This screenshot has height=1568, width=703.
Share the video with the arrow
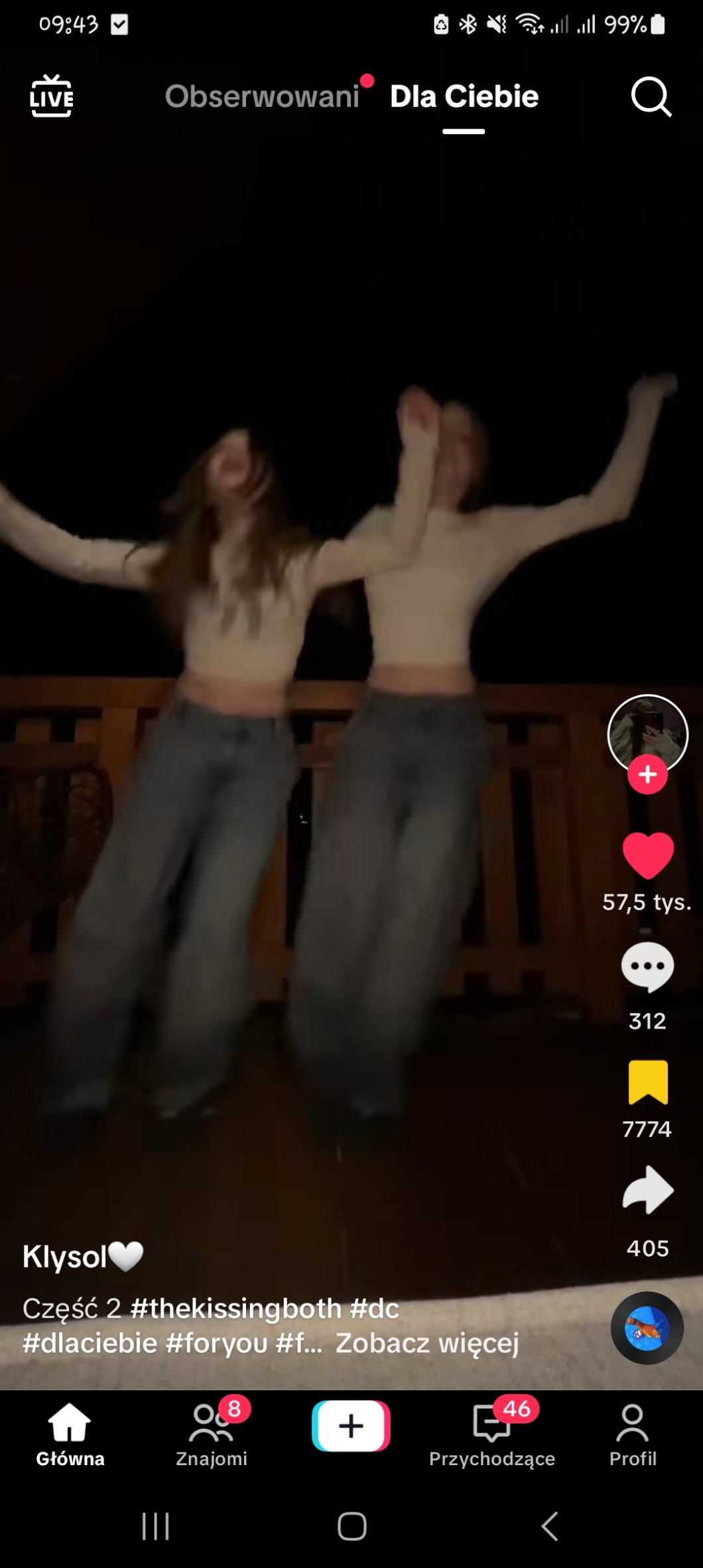pos(647,1190)
